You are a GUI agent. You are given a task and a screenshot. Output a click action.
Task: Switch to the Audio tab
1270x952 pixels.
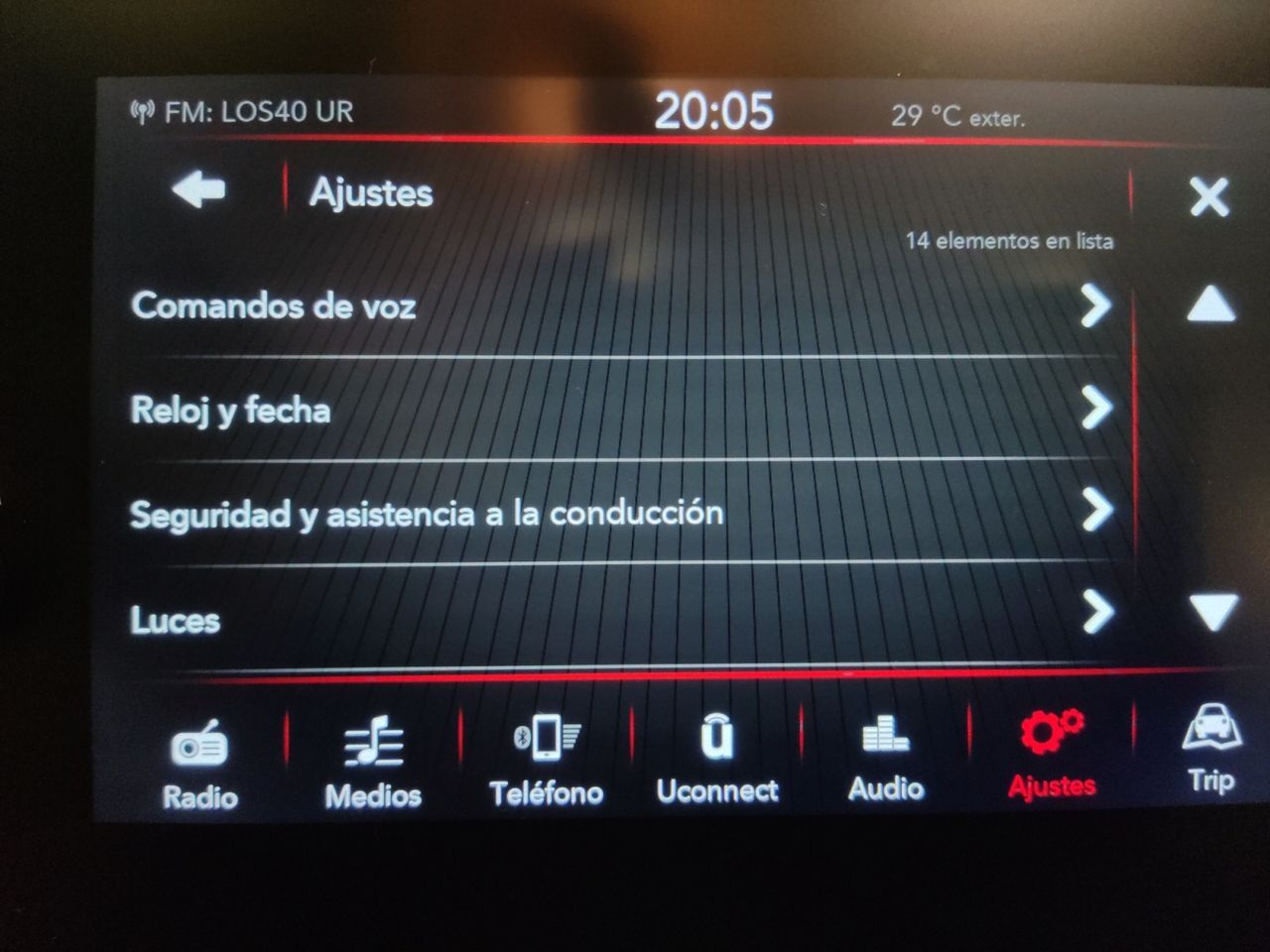coord(885,759)
